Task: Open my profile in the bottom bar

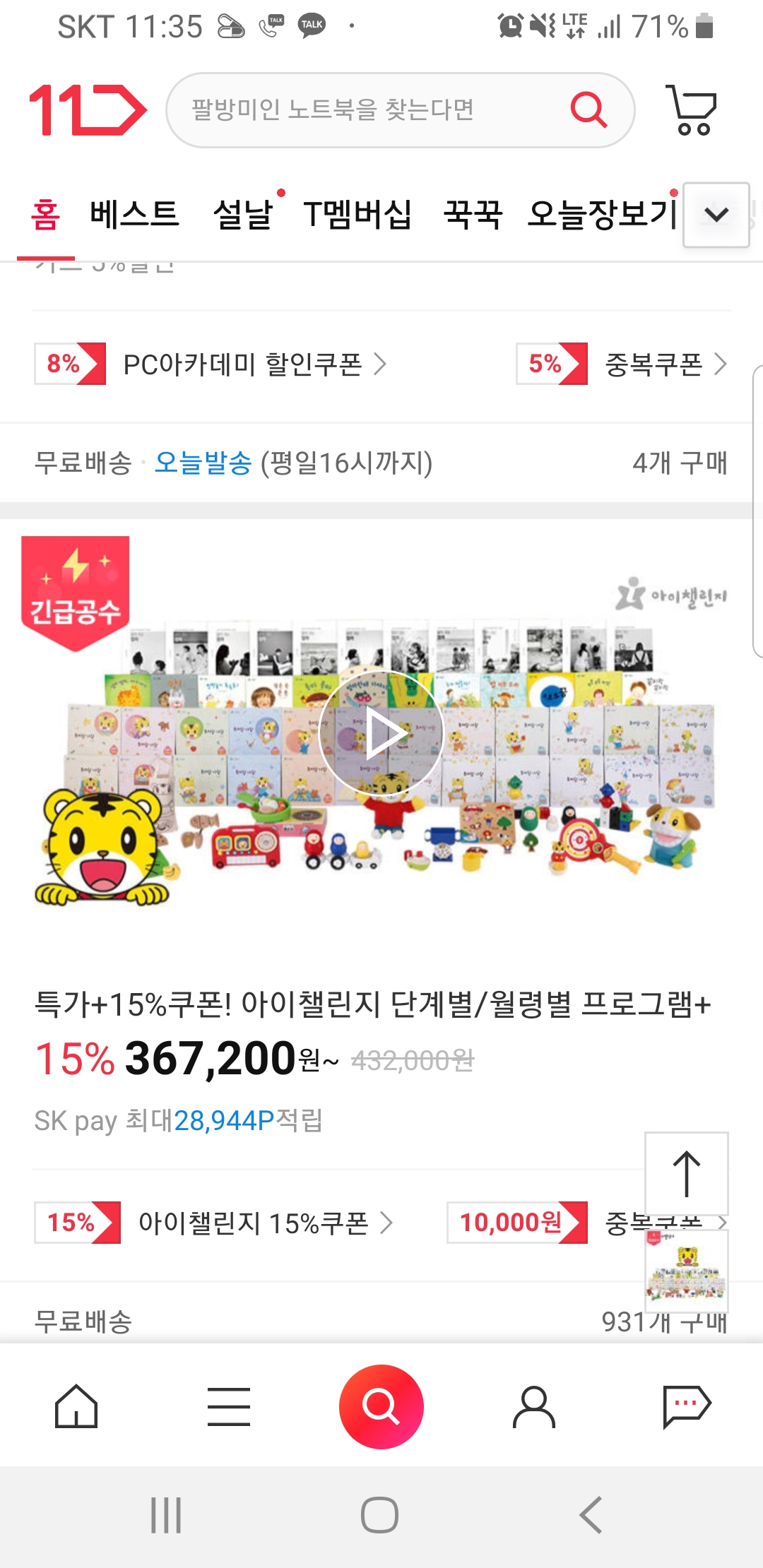Action: (x=534, y=1406)
